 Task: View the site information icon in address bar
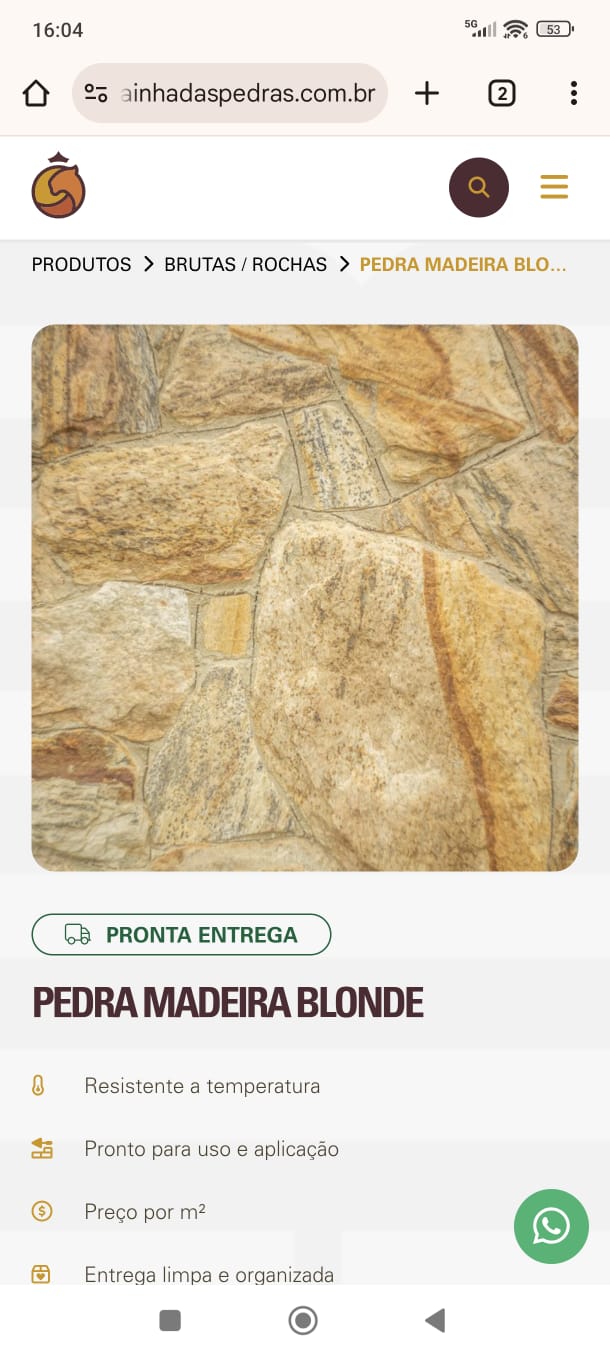point(96,94)
